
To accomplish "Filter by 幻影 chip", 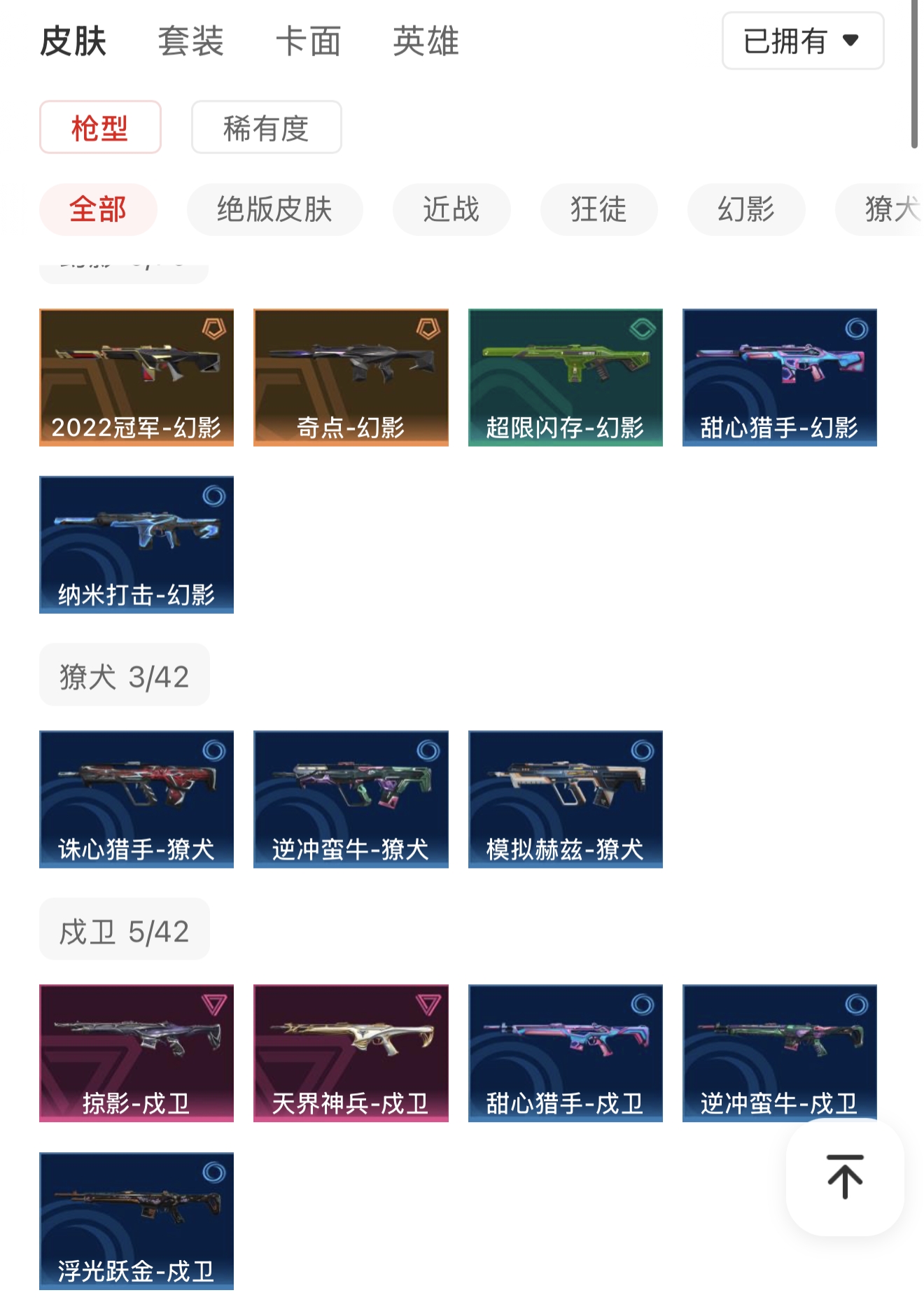I will tap(746, 209).
